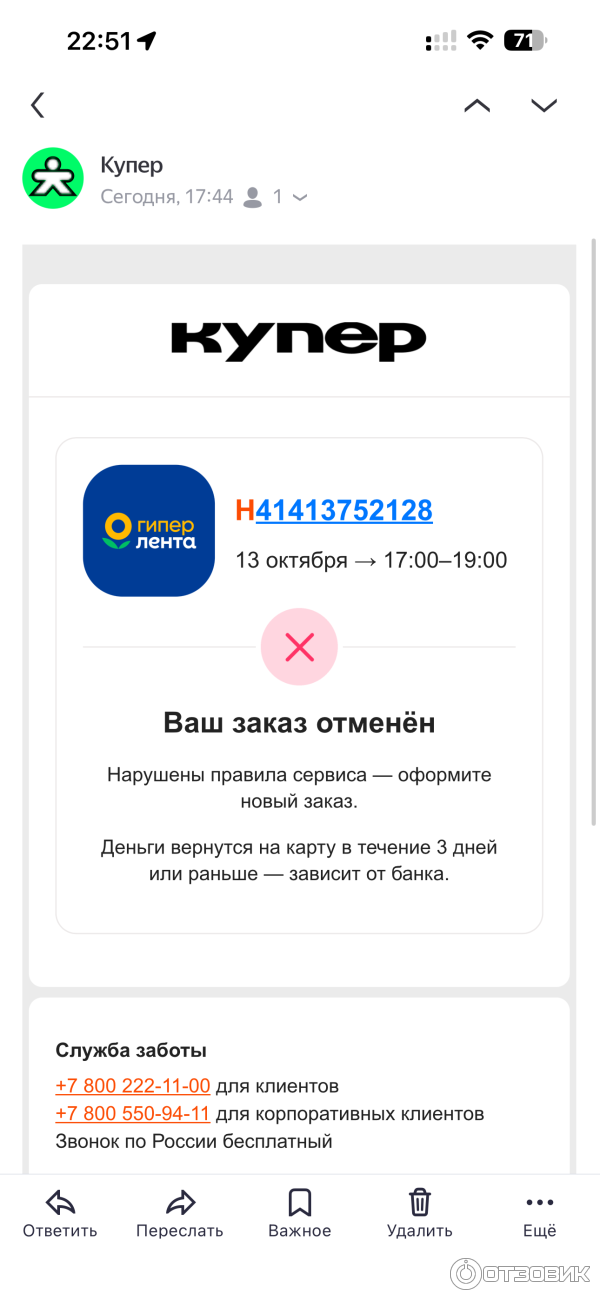Reply with Ответить
This screenshot has width=600, height=1300.
tap(60, 1213)
